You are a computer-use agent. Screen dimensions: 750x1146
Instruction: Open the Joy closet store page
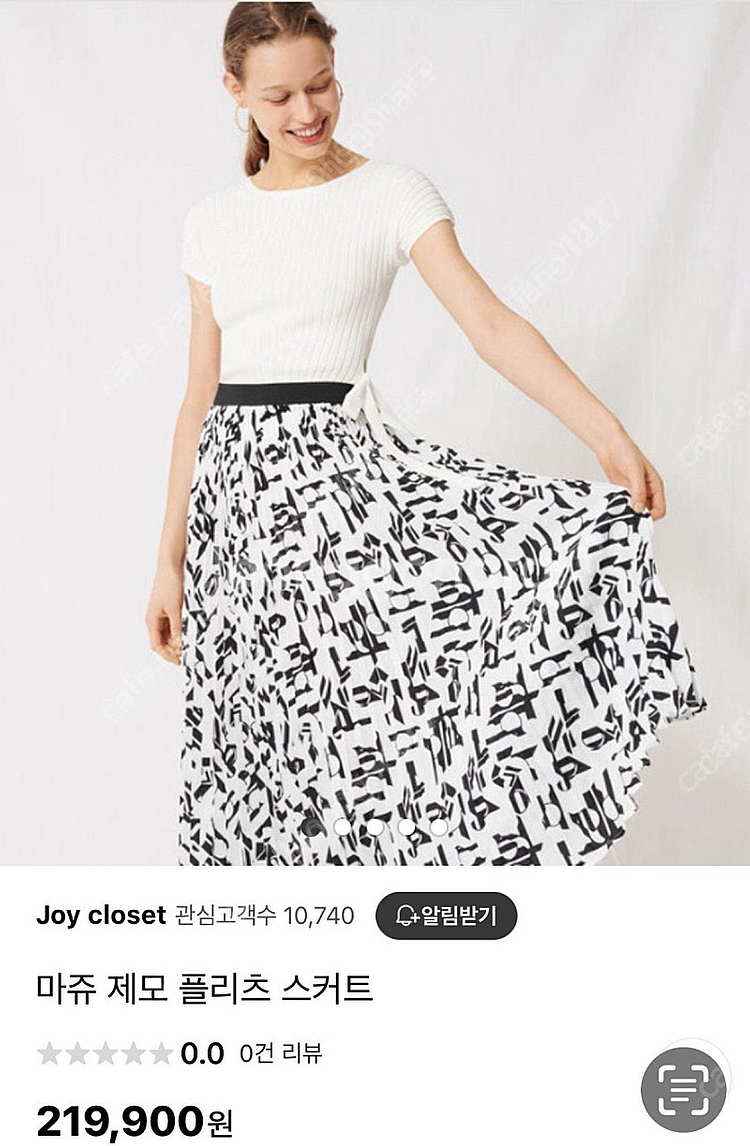100,916
